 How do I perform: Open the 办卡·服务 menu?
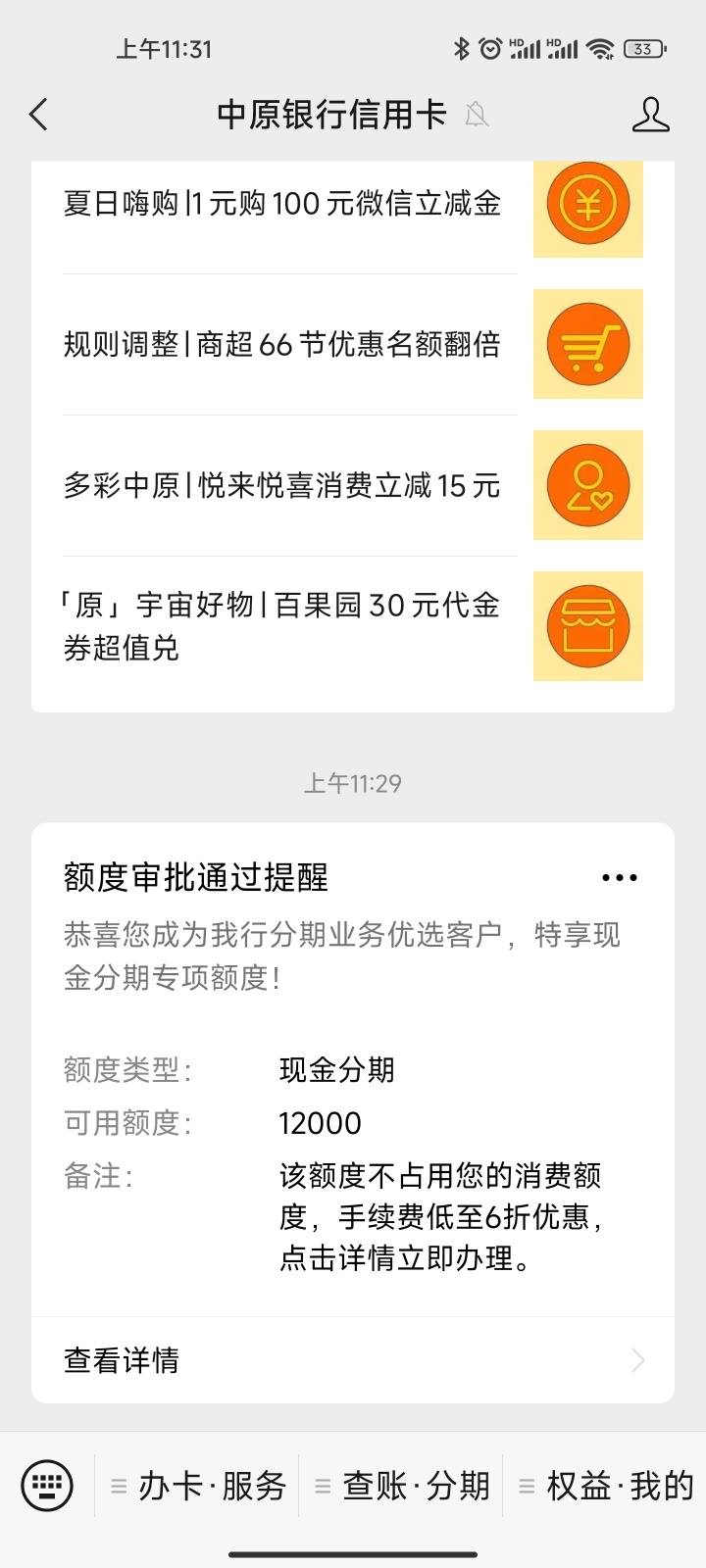tap(198, 1486)
